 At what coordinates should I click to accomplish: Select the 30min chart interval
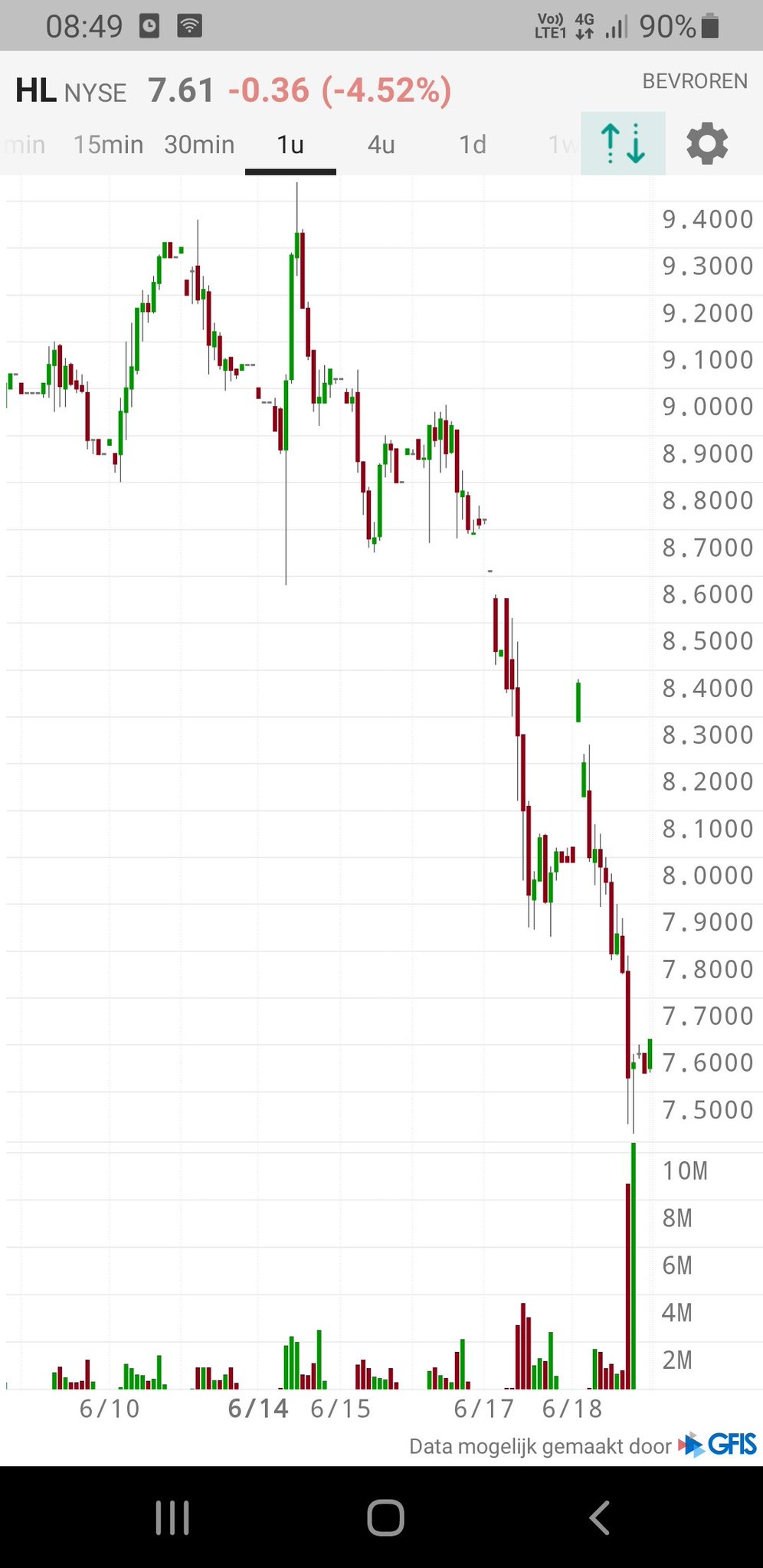[199, 144]
